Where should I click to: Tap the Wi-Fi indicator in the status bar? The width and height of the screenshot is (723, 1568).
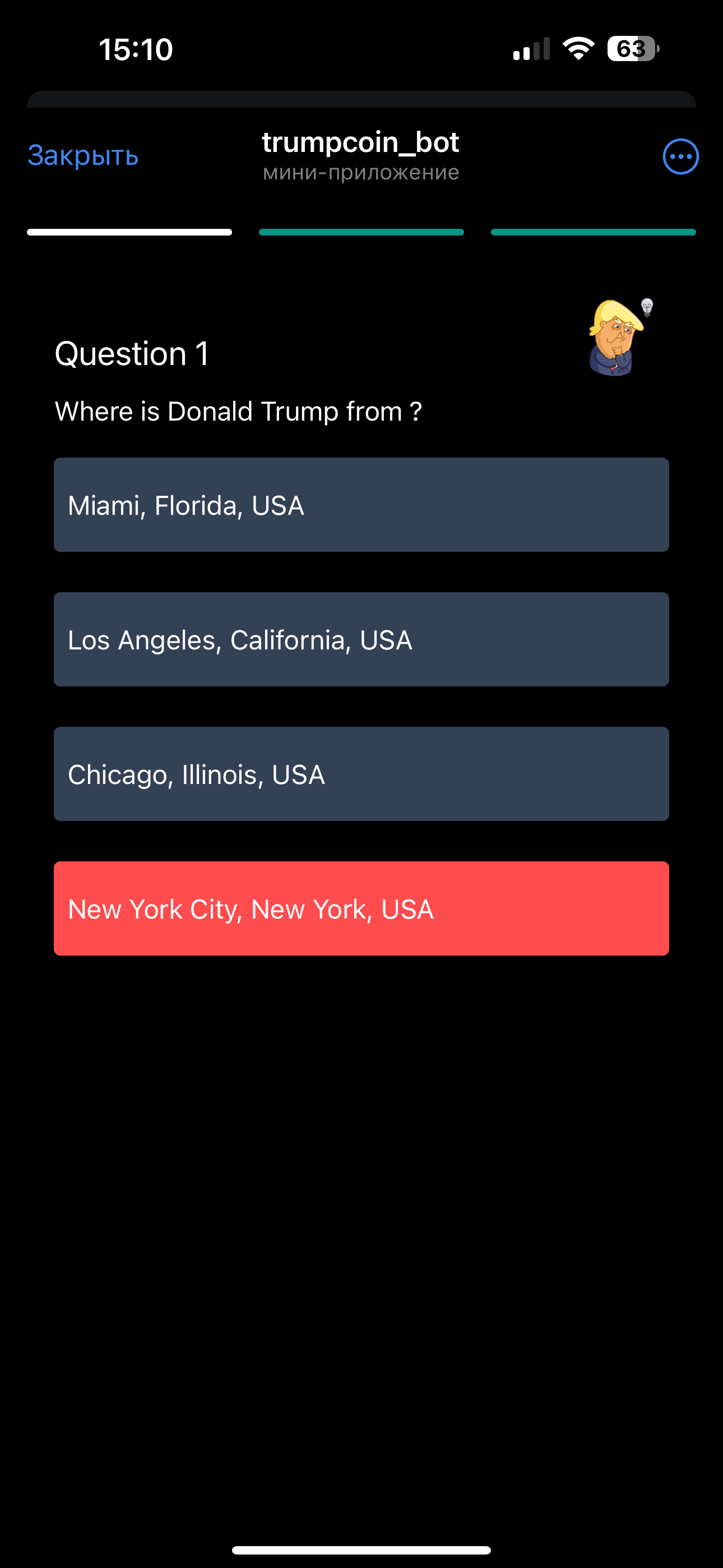pos(576,49)
